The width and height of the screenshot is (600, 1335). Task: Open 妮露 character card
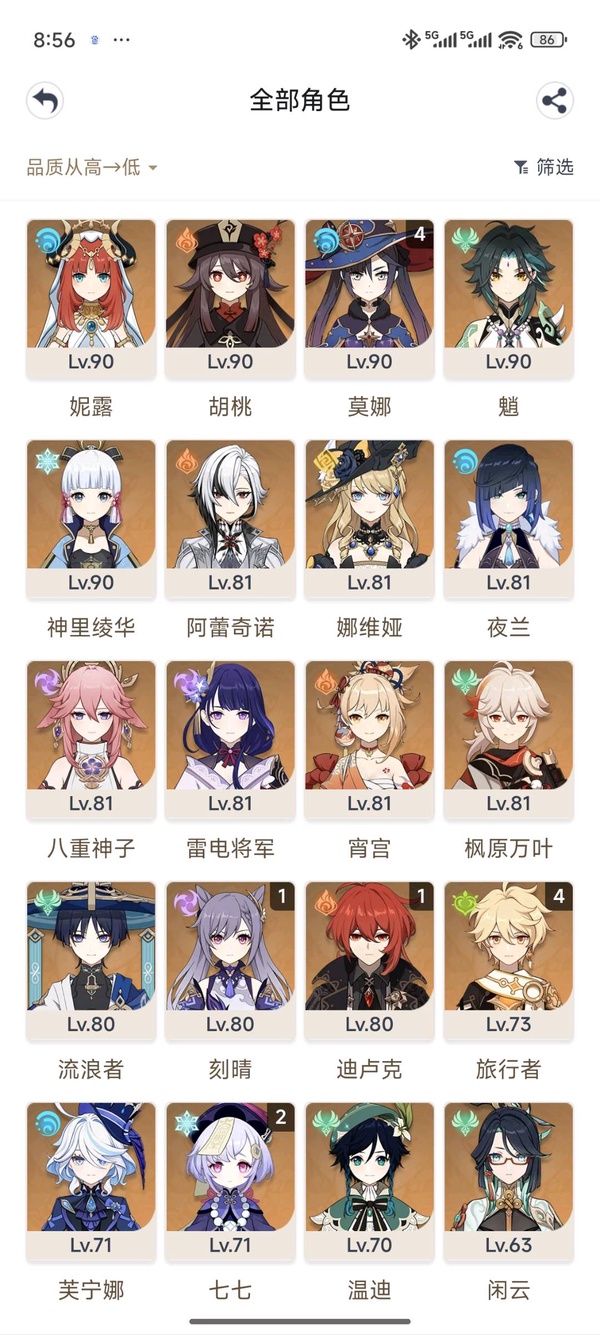coord(91,299)
